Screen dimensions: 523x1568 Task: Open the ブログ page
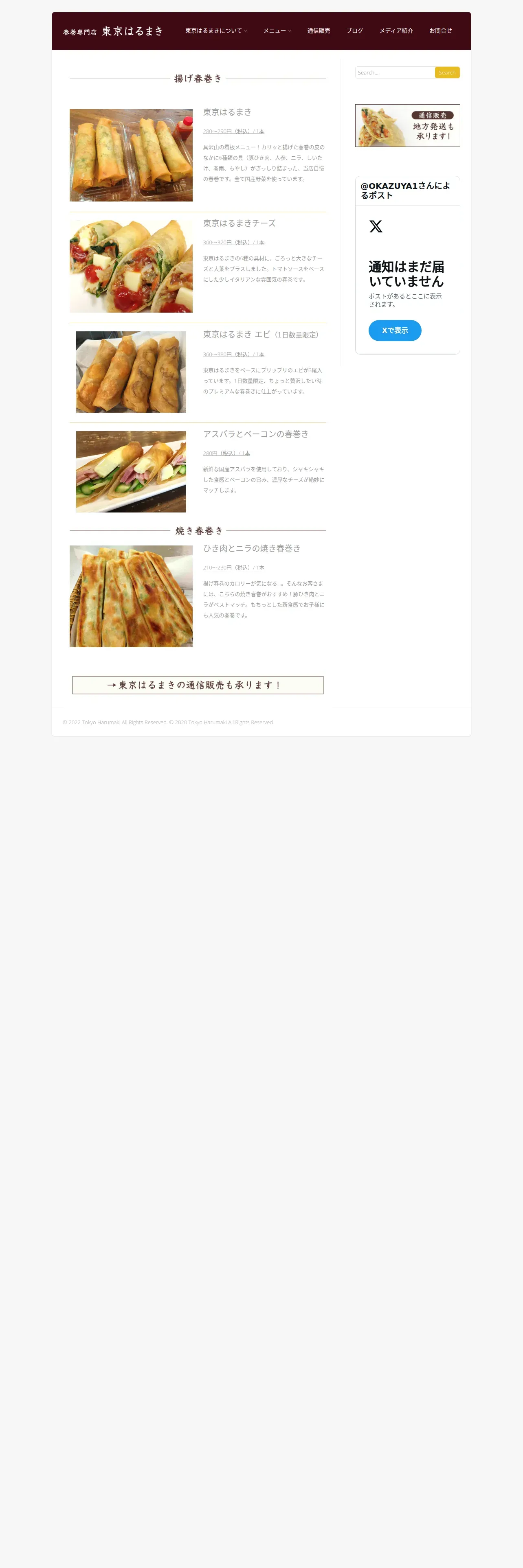(x=354, y=31)
